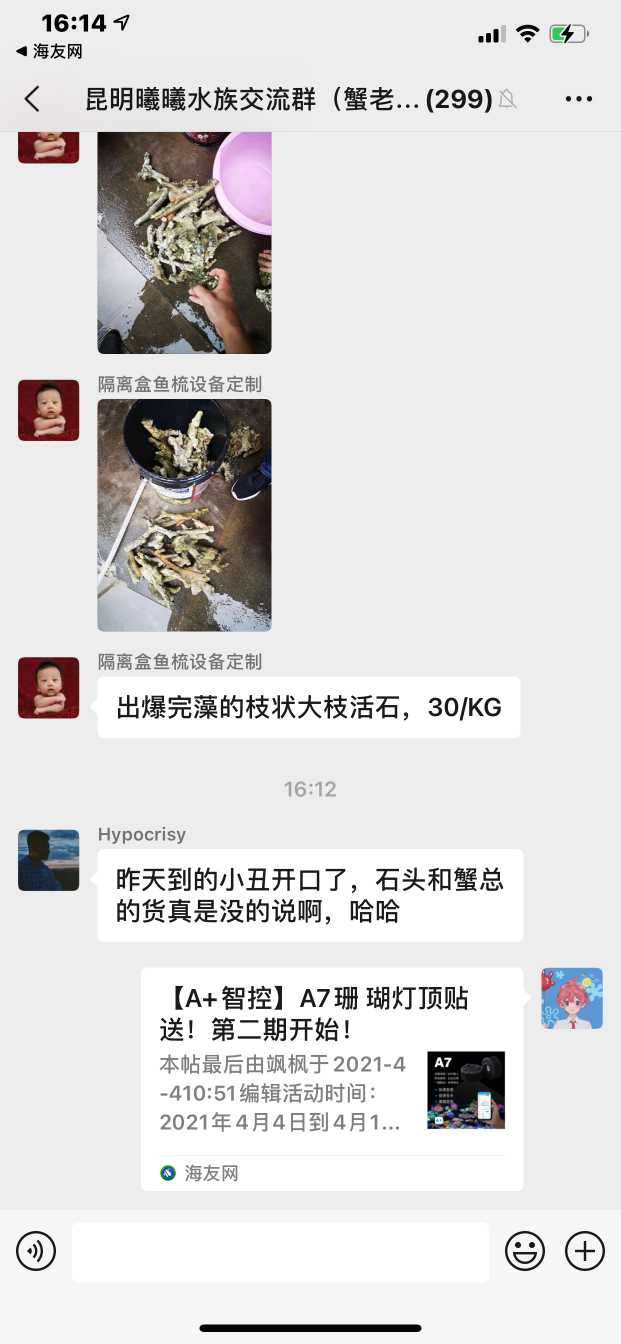Go back from the group chat

[x=32, y=99]
